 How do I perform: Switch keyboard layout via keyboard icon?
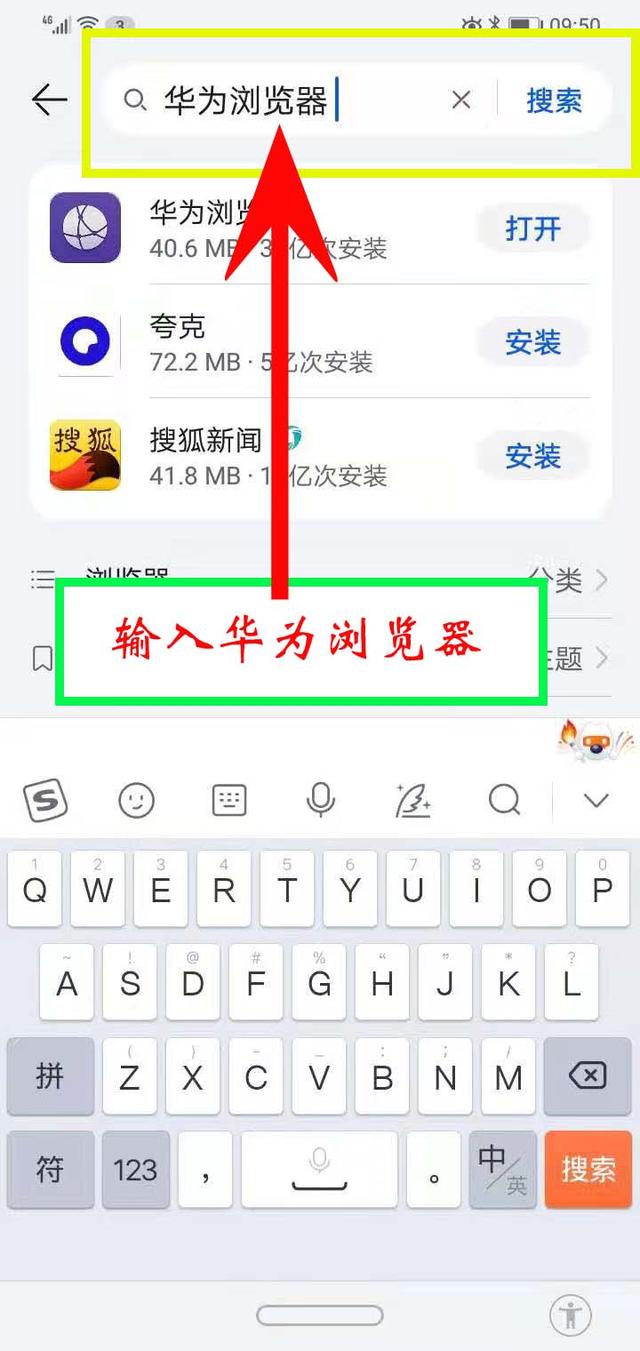pos(229,800)
